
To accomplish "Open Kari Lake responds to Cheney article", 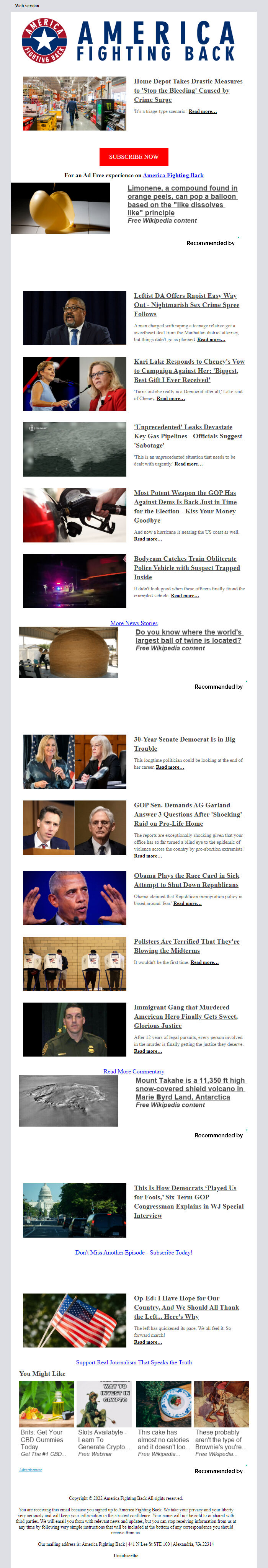I will [x=189, y=371].
